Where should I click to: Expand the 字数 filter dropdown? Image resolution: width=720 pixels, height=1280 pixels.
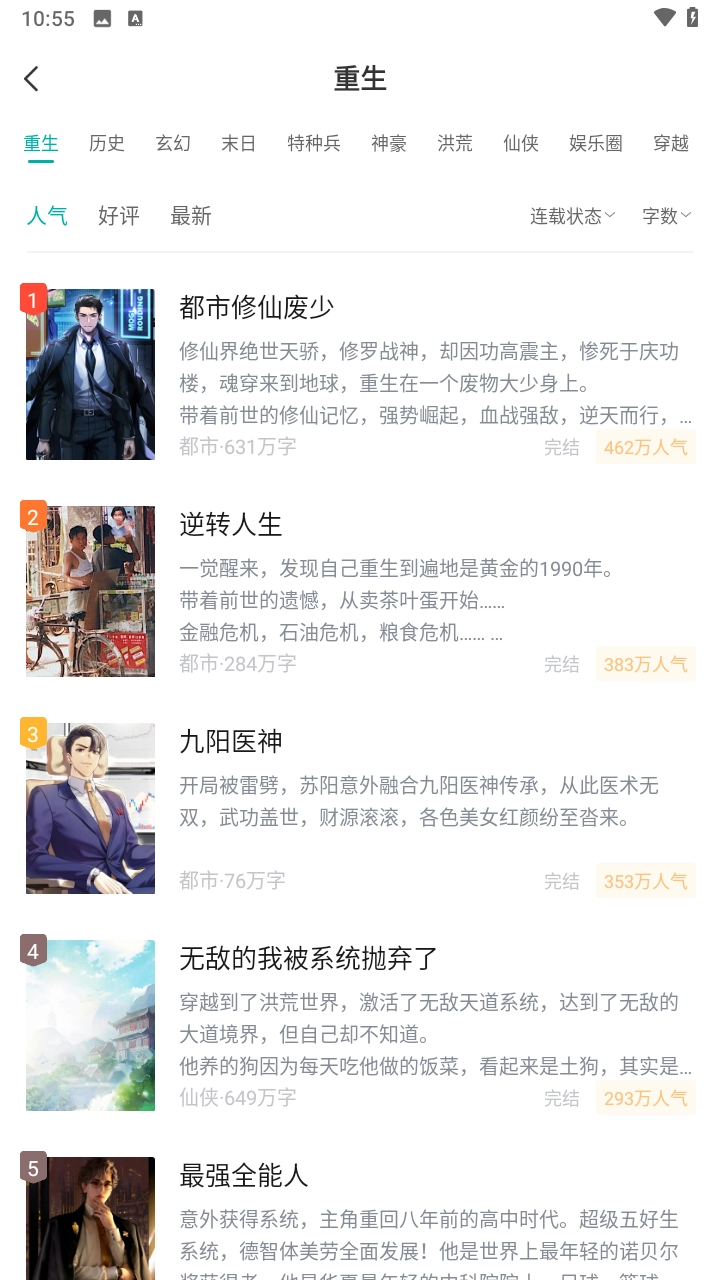pyautogui.click(x=667, y=216)
